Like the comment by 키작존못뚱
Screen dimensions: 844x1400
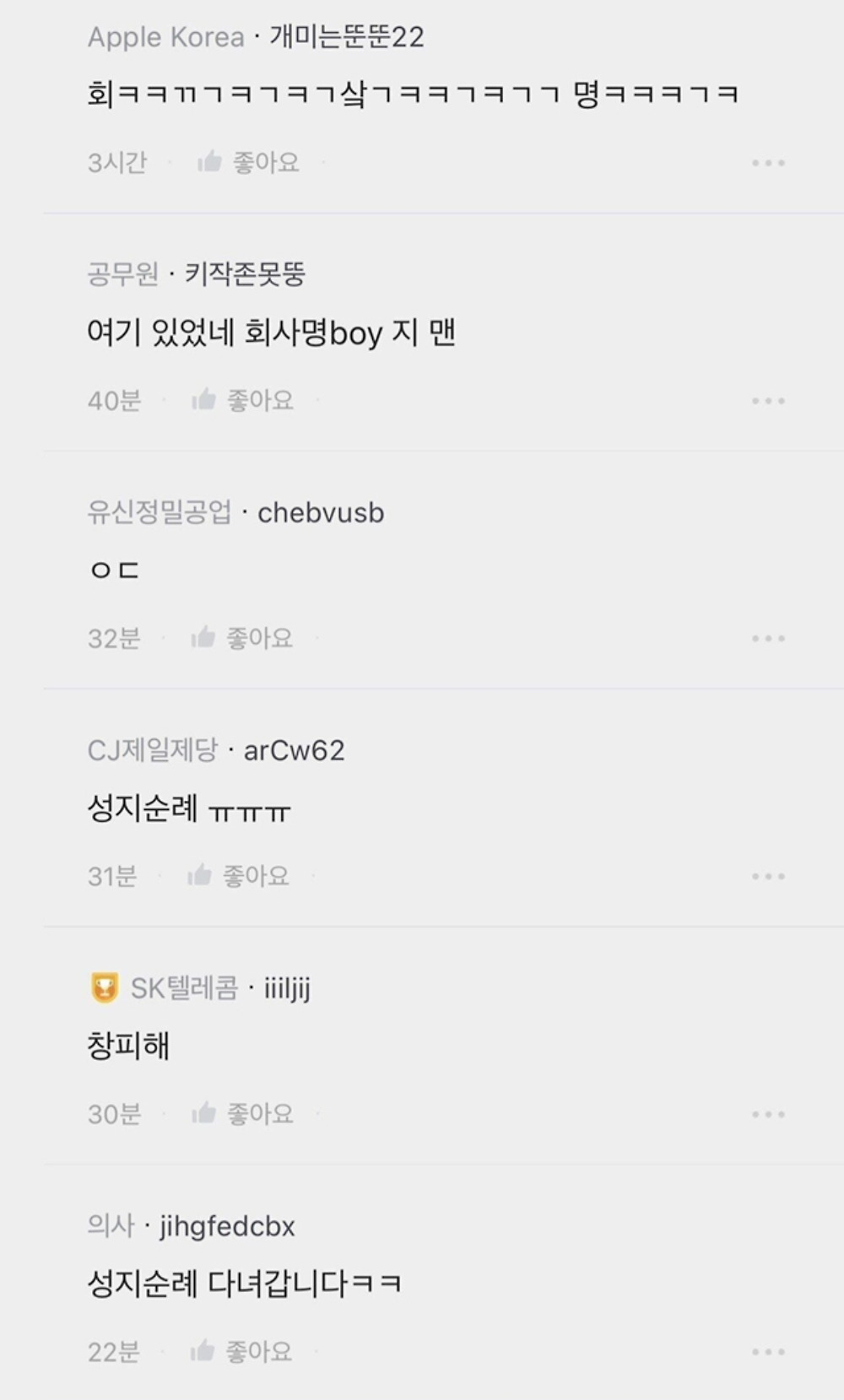[242, 400]
